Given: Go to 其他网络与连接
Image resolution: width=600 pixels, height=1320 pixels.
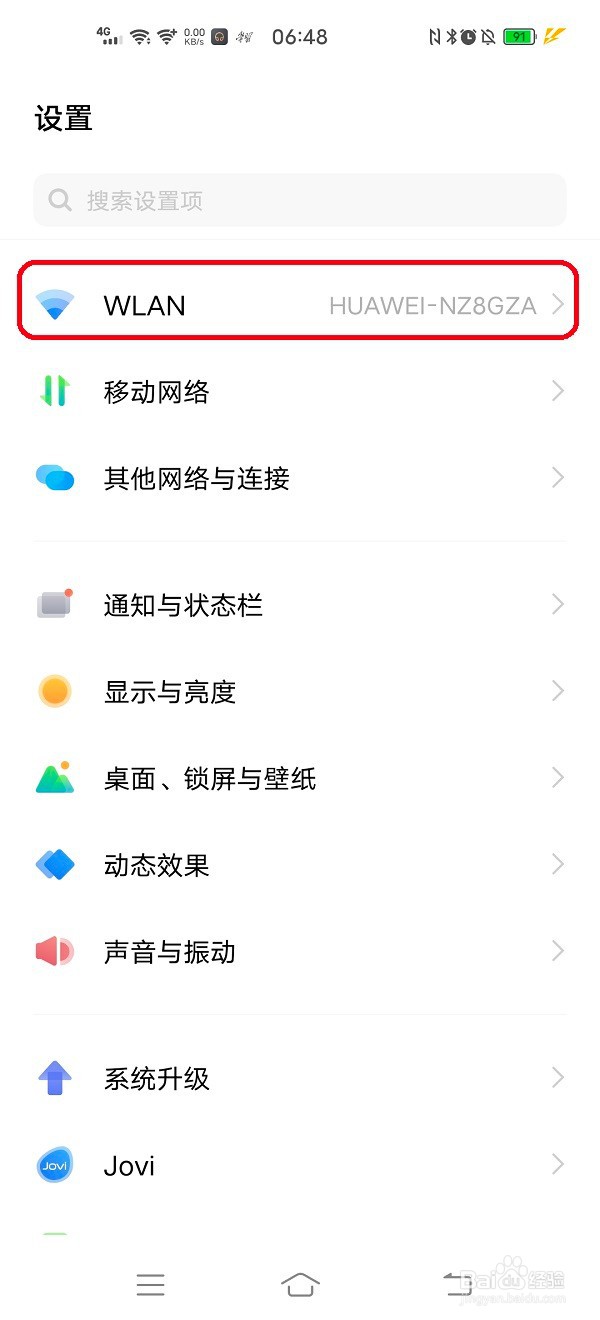Looking at the screenshot, I should point(300,478).
